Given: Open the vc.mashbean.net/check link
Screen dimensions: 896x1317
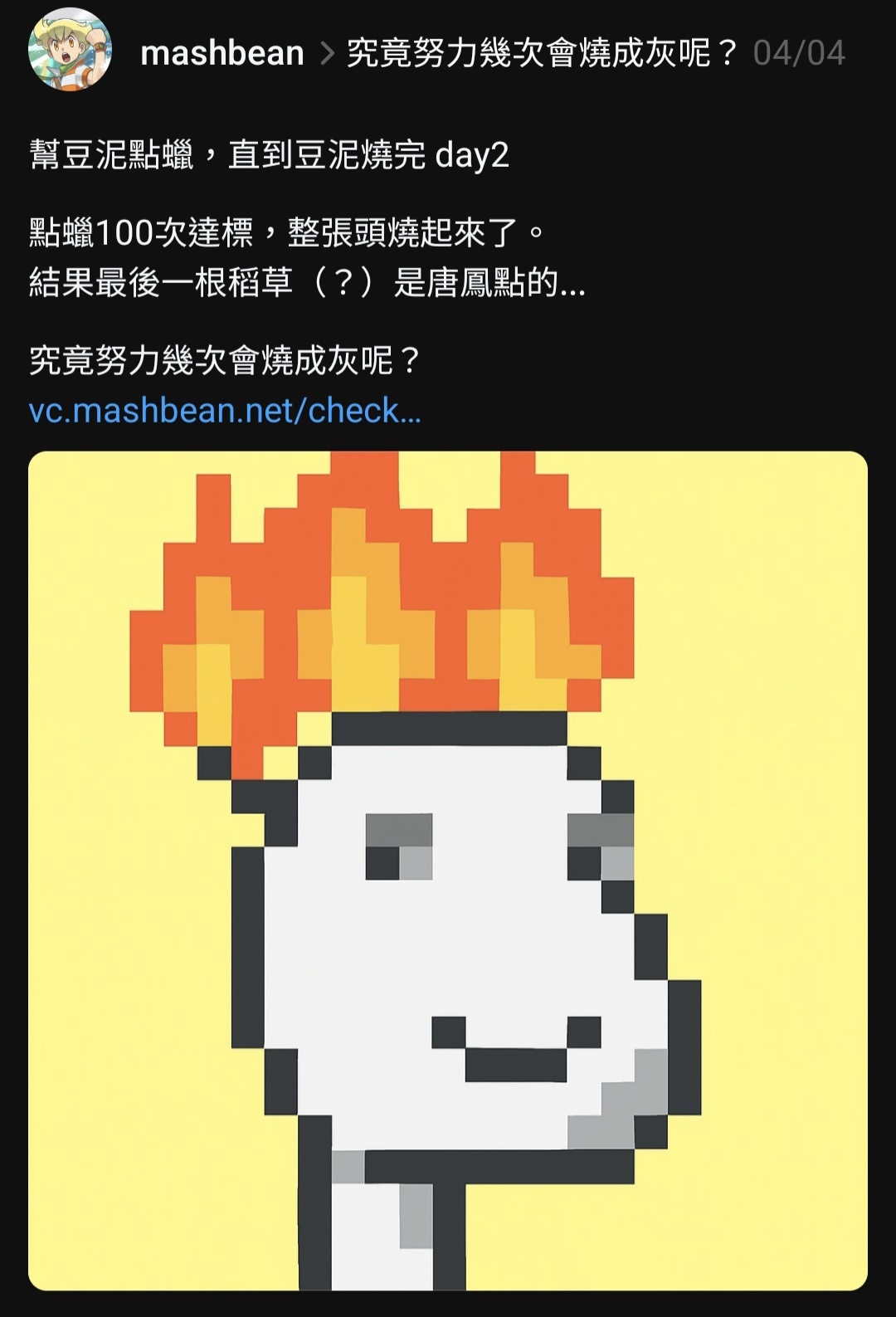Looking at the screenshot, I should 225,411.
